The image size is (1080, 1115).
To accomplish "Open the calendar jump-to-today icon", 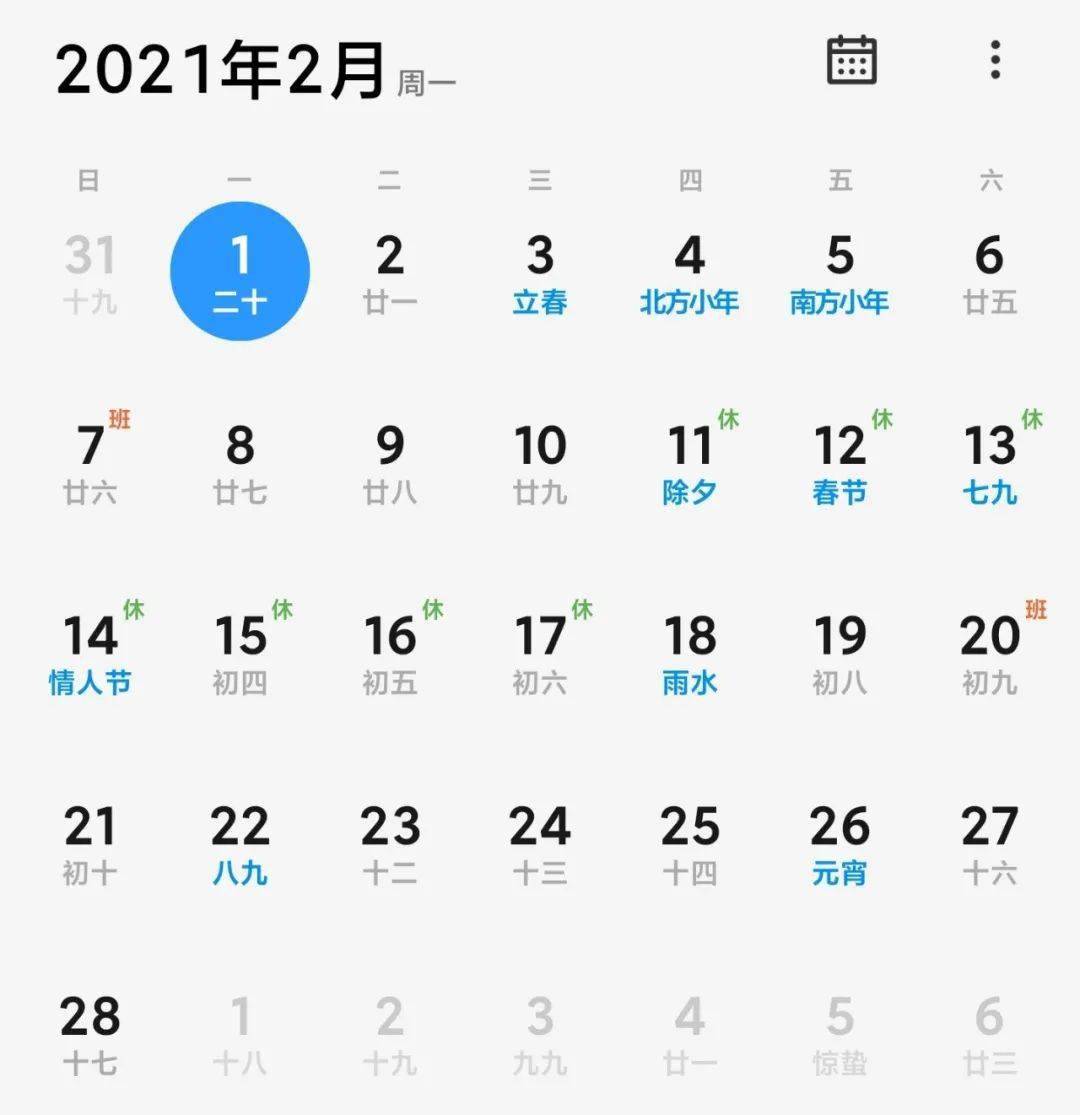I will 852,60.
